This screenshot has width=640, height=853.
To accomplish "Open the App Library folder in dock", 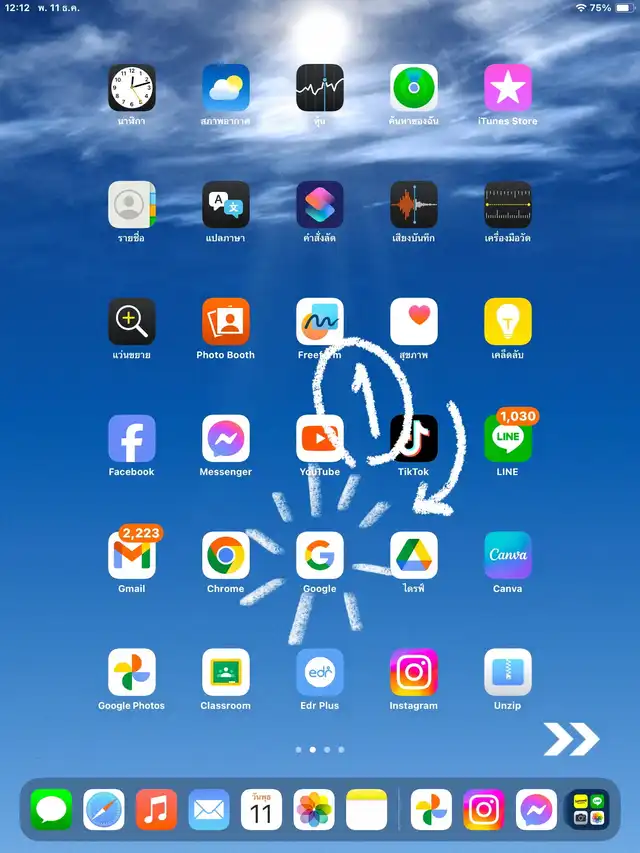I will [x=589, y=810].
